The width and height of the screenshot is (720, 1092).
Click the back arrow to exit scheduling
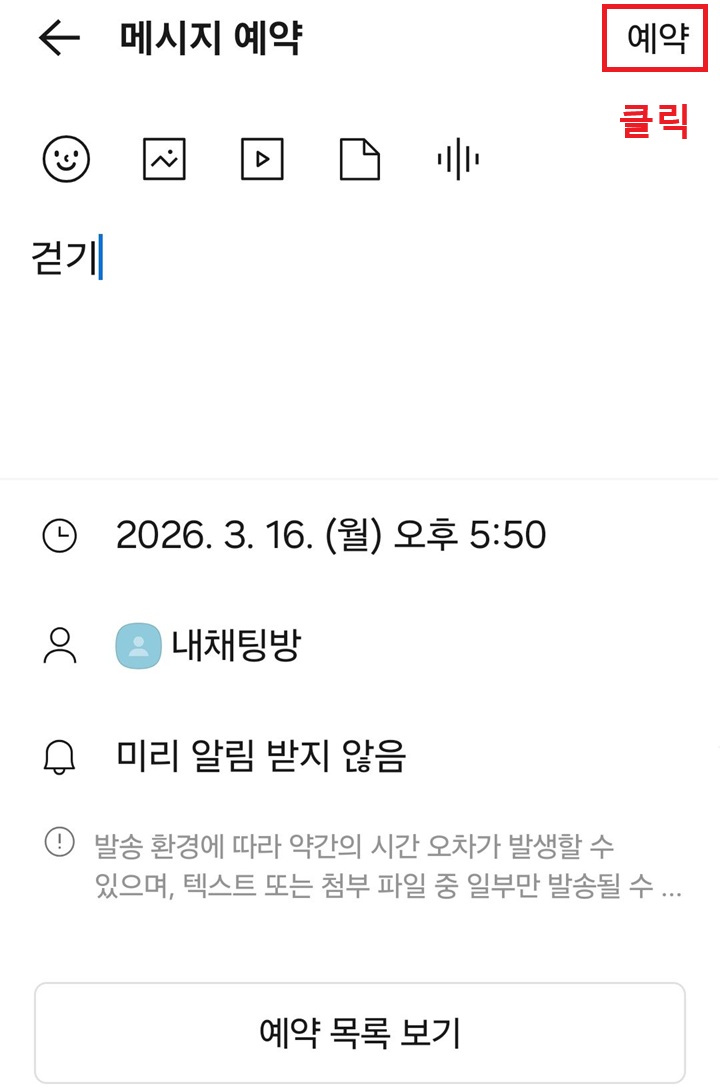pyautogui.click(x=56, y=38)
